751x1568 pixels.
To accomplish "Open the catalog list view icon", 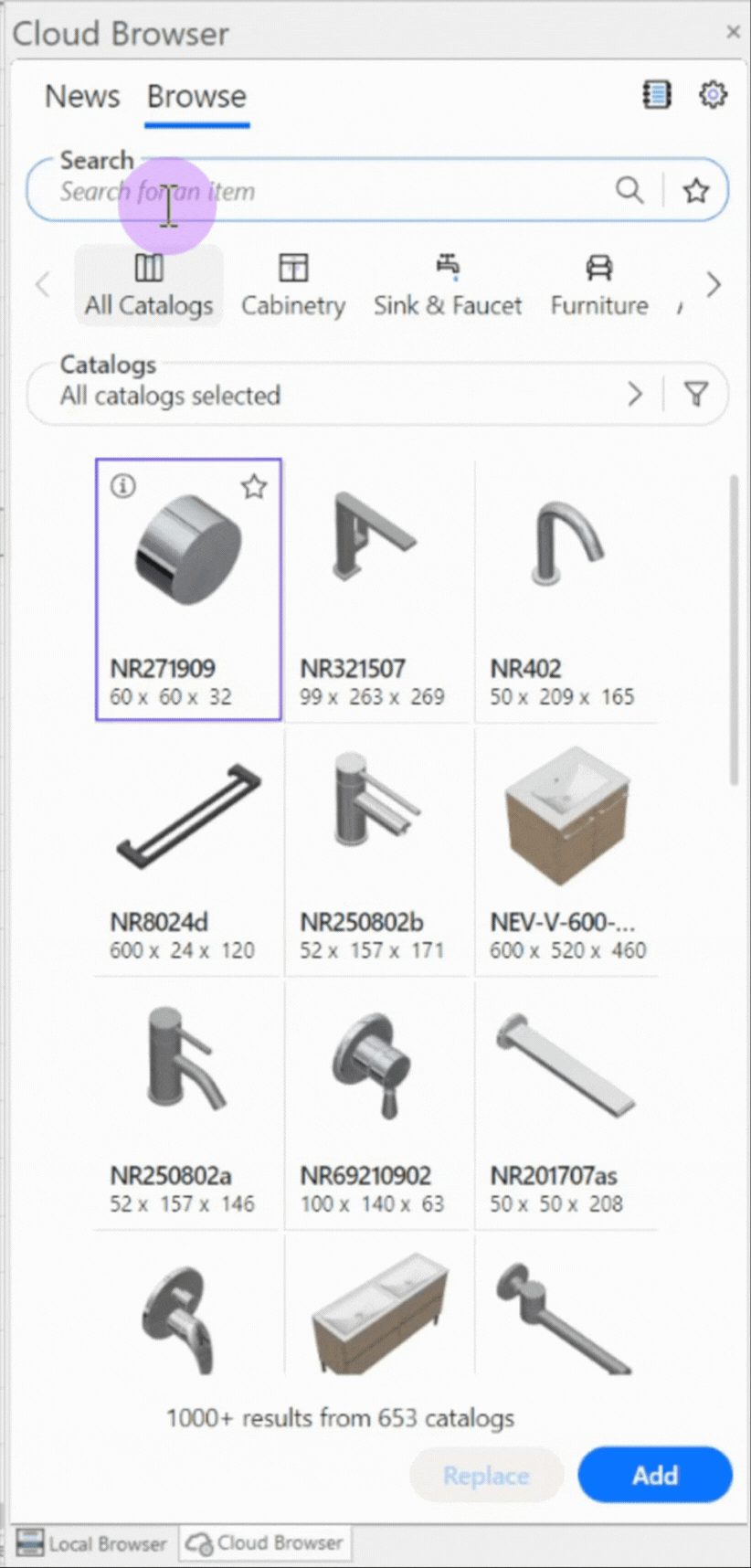I will point(656,94).
